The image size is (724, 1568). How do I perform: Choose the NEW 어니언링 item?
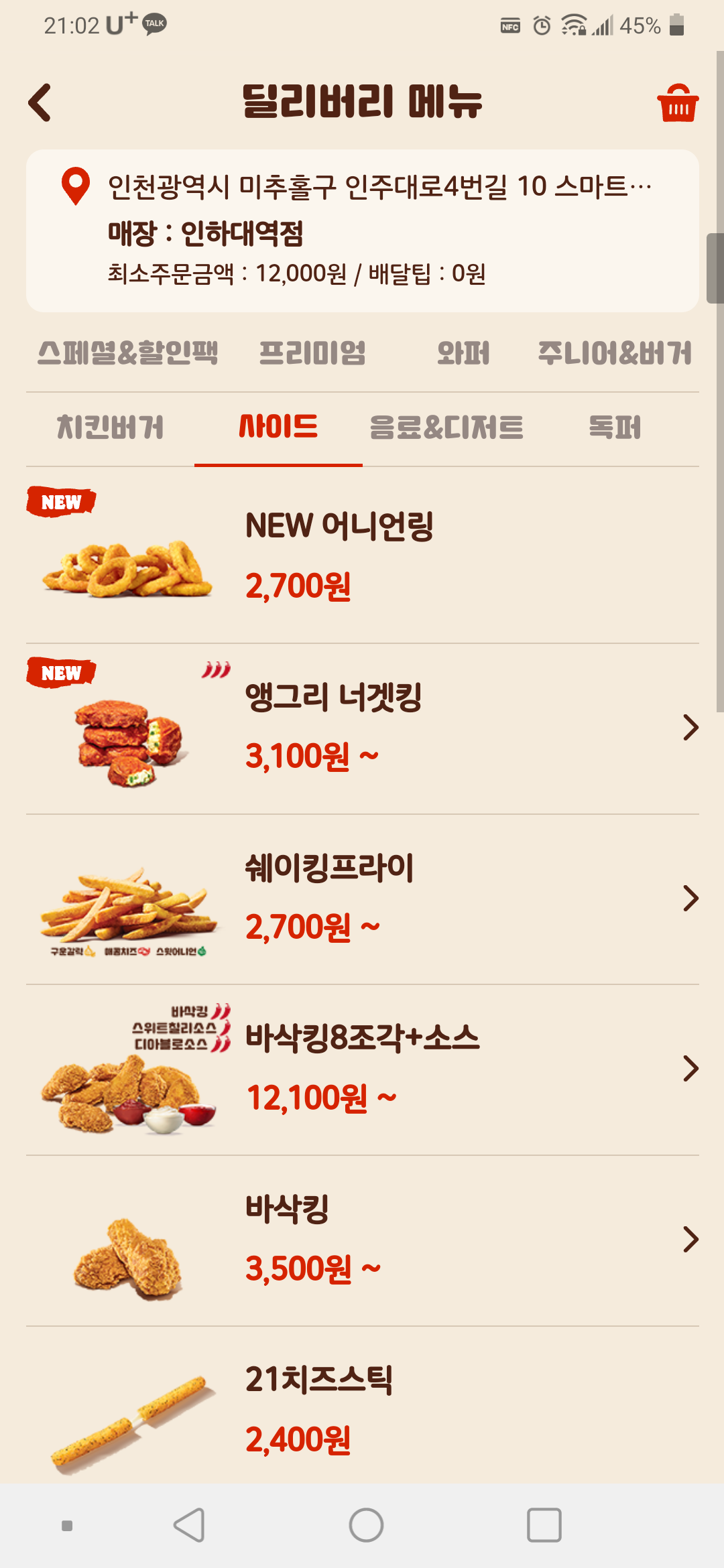point(362,556)
